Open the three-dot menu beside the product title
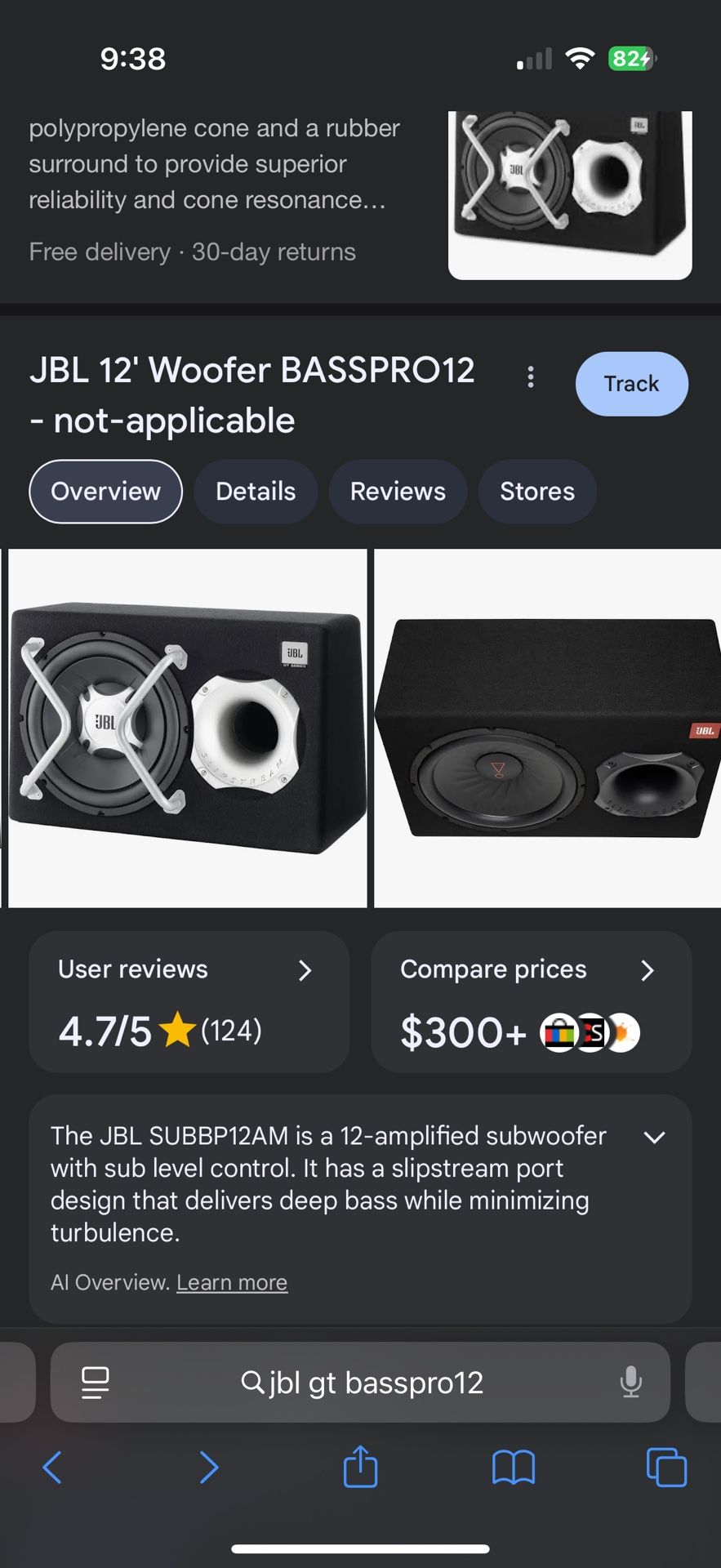Screen dimensions: 721x1568 531,376
